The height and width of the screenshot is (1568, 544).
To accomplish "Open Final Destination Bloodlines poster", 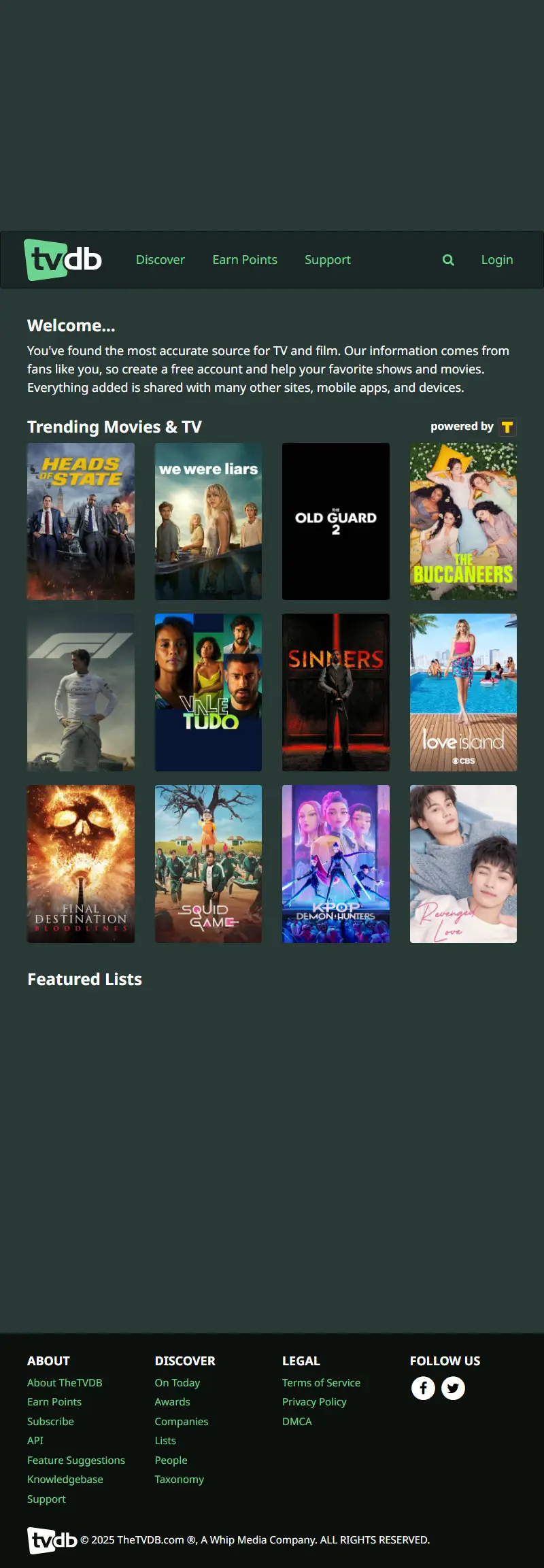I will tap(81, 864).
